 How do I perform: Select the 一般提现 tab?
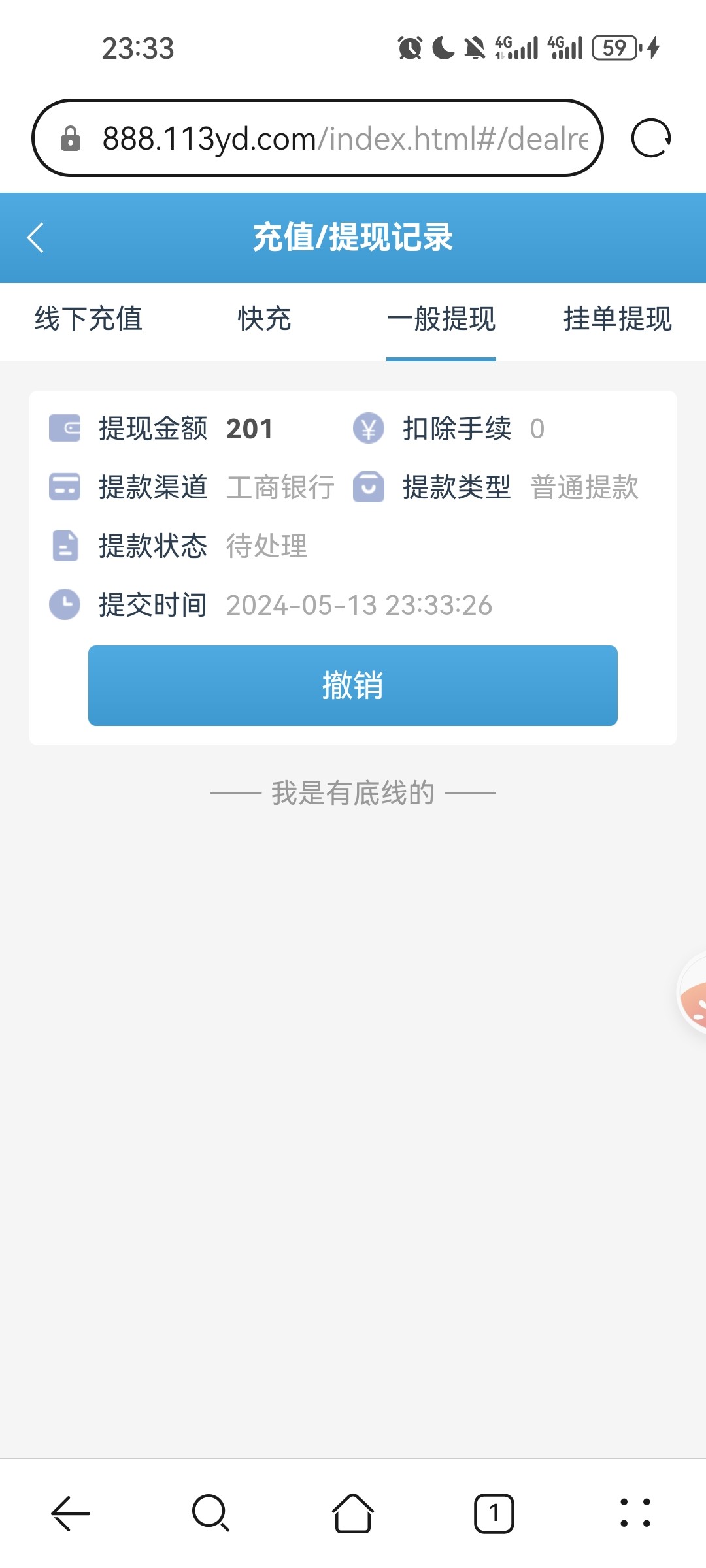pos(441,319)
